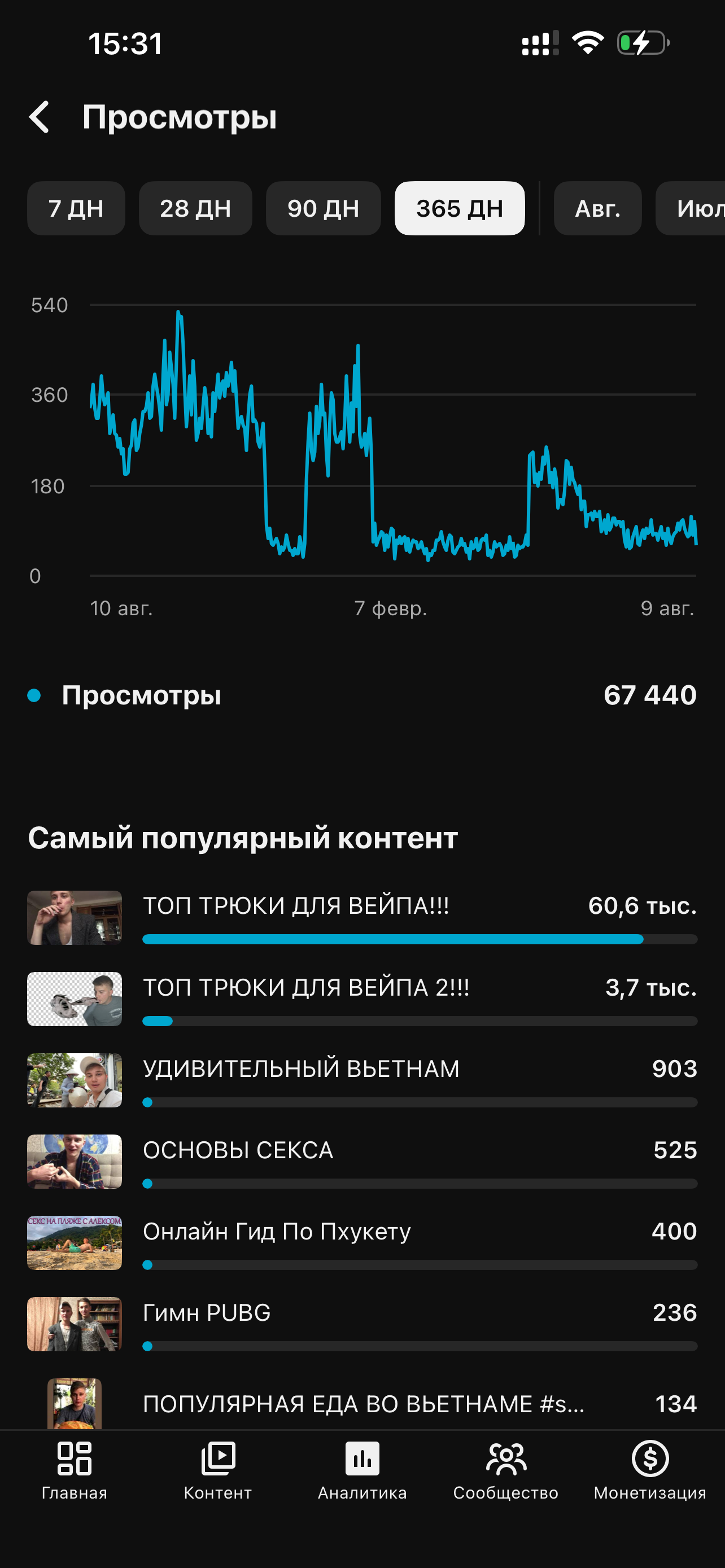Open the ОСНОВЫ СЕКСА video row
This screenshot has height=1568, width=725.
pos(362,1162)
